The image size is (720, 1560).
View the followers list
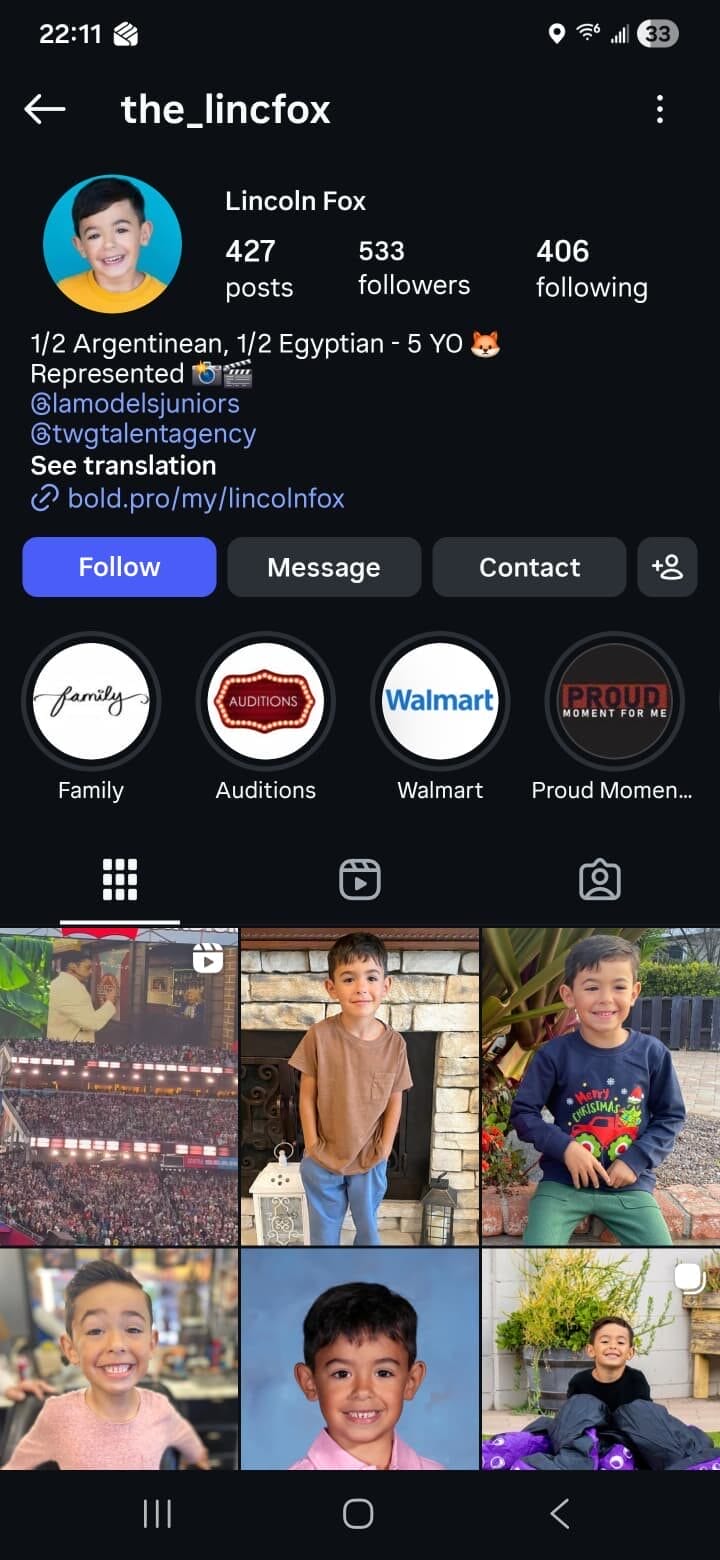[x=413, y=266]
